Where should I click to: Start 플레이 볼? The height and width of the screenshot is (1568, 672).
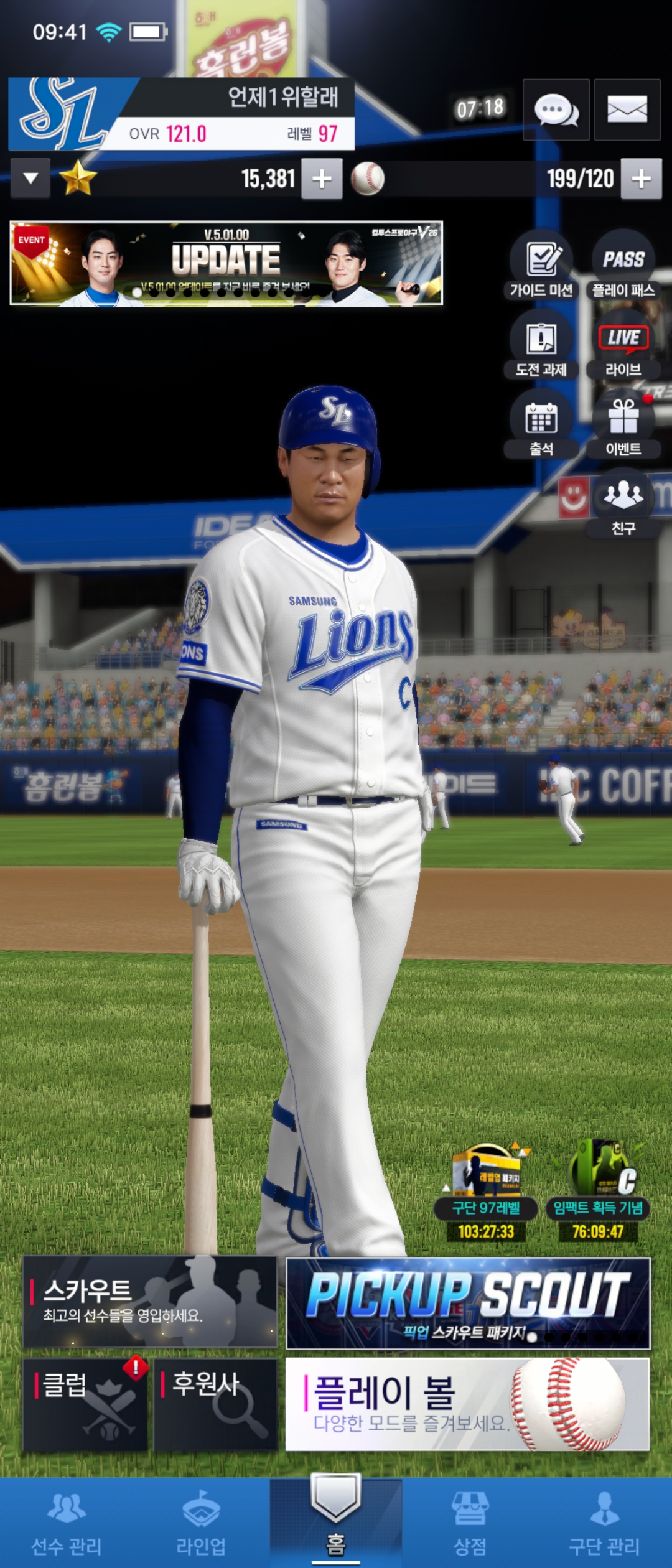coord(468,1404)
